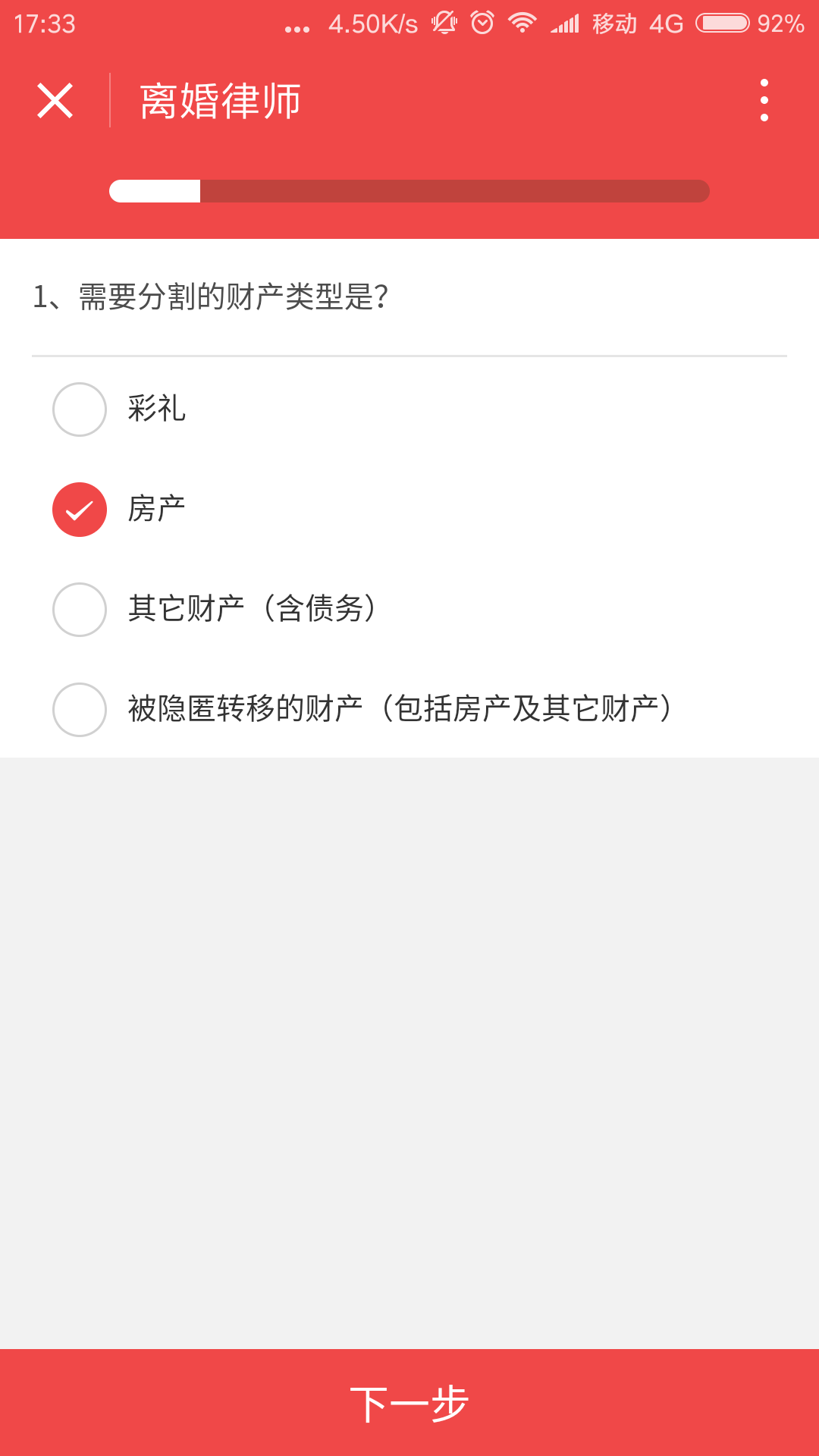Close the 离婚律师 page
The width and height of the screenshot is (819, 1456).
click(x=55, y=100)
